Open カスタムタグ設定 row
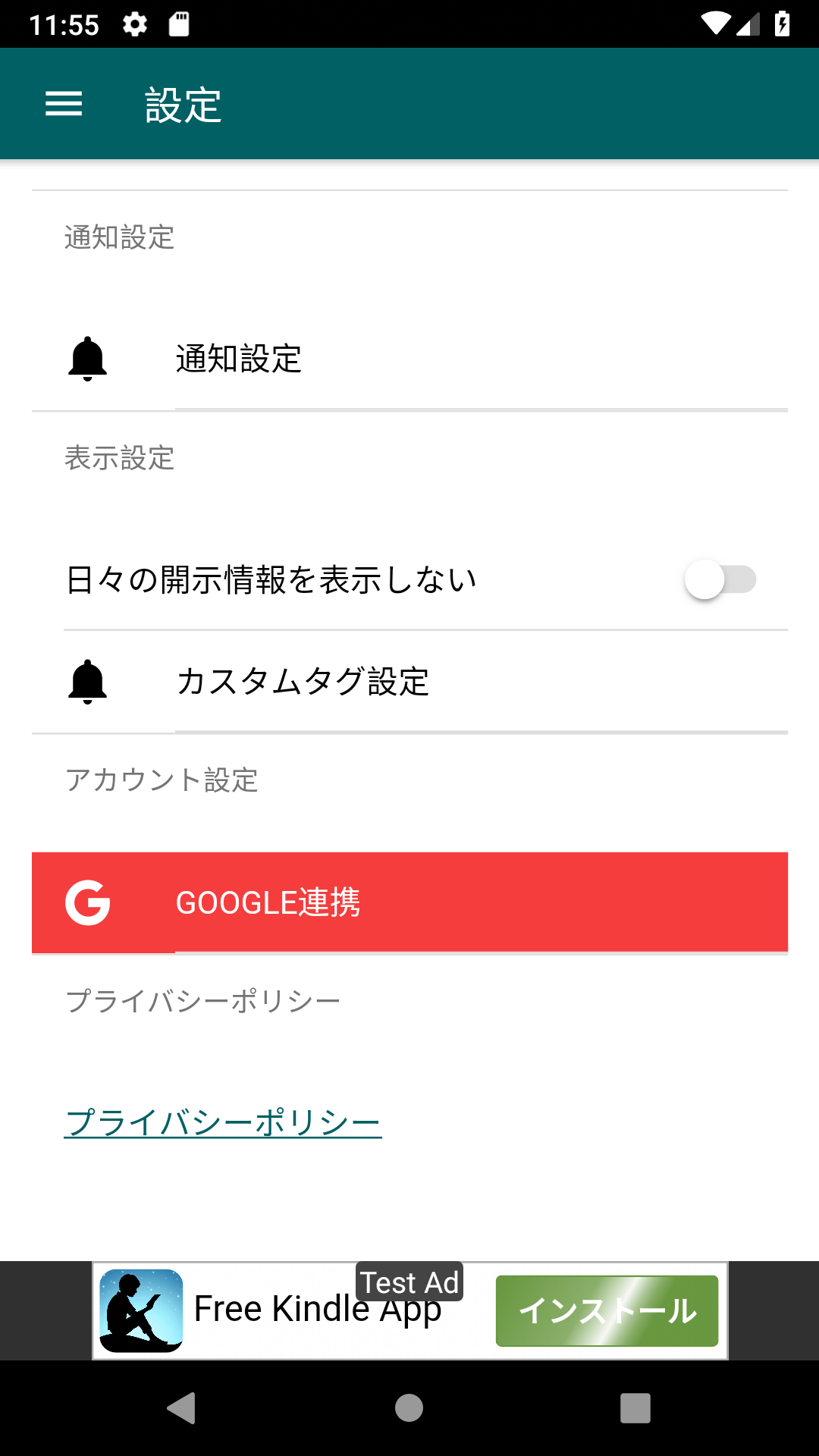Screen dimensions: 819x1456 coord(409,681)
